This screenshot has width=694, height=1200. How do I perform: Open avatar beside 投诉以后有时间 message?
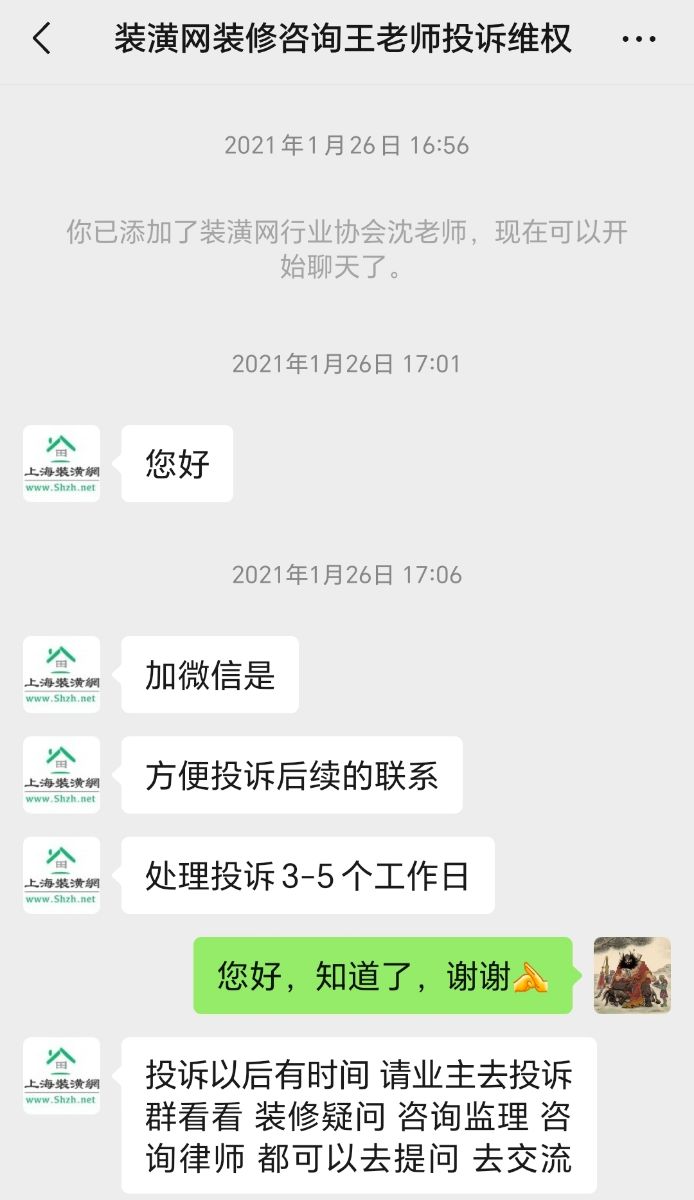(x=62, y=1075)
